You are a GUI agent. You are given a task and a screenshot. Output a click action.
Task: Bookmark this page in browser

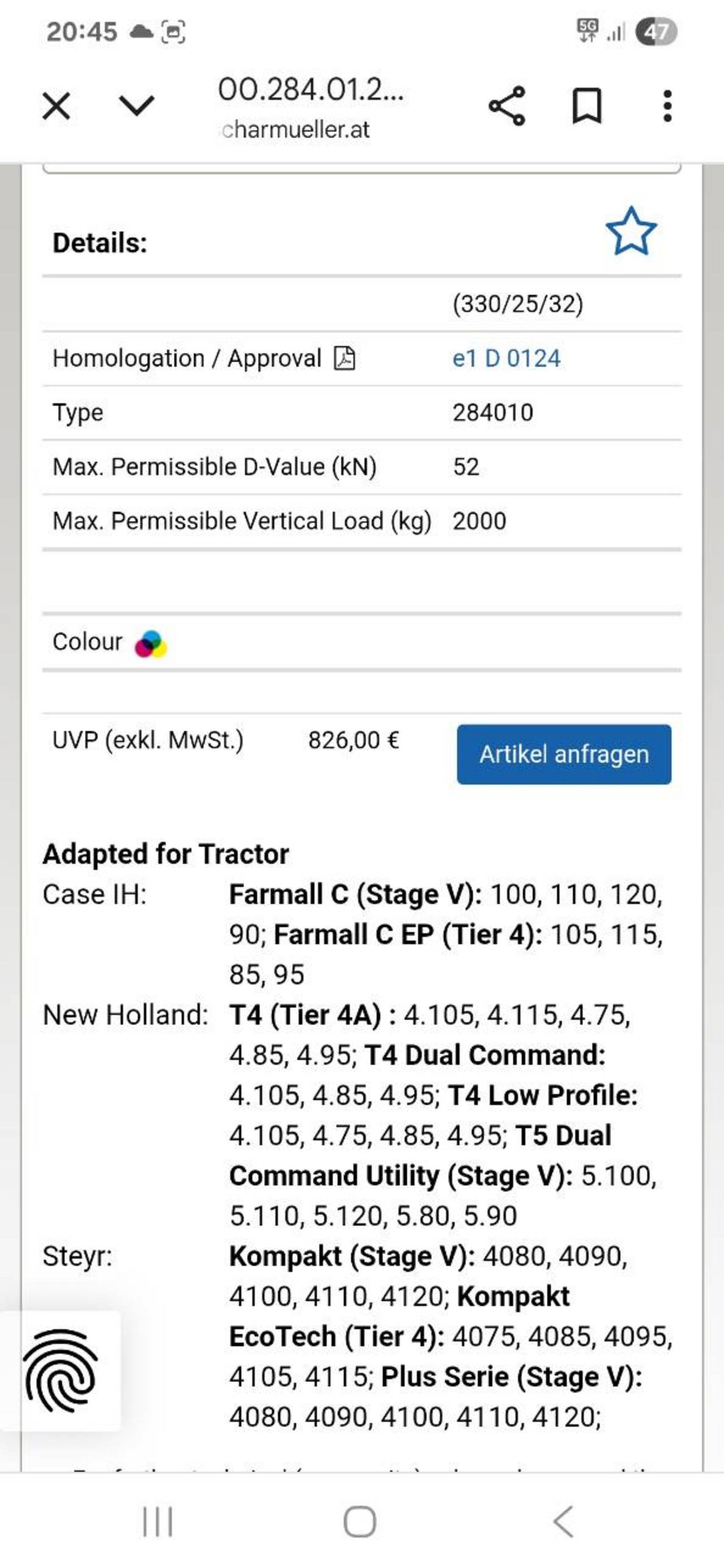tap(587, 106)
